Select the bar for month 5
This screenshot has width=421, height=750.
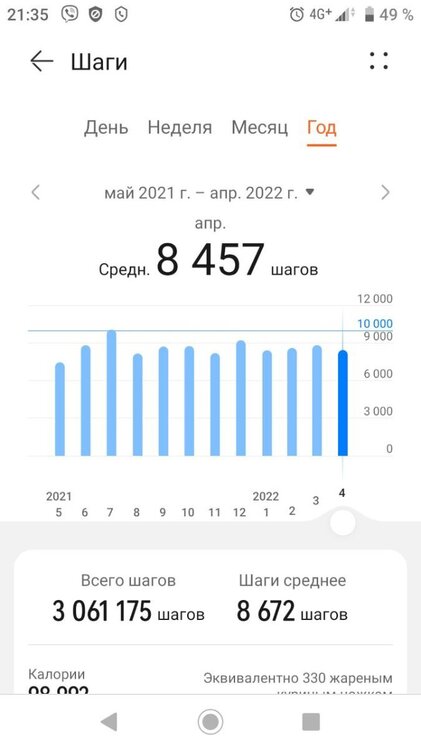[x=60, y=409]
